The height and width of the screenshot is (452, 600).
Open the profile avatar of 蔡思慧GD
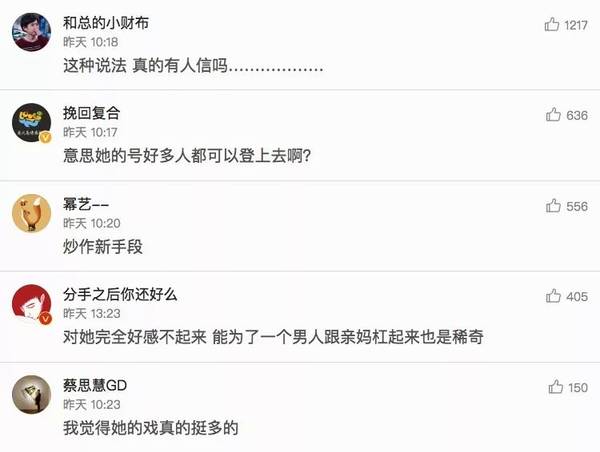click(x=31, y=397)
